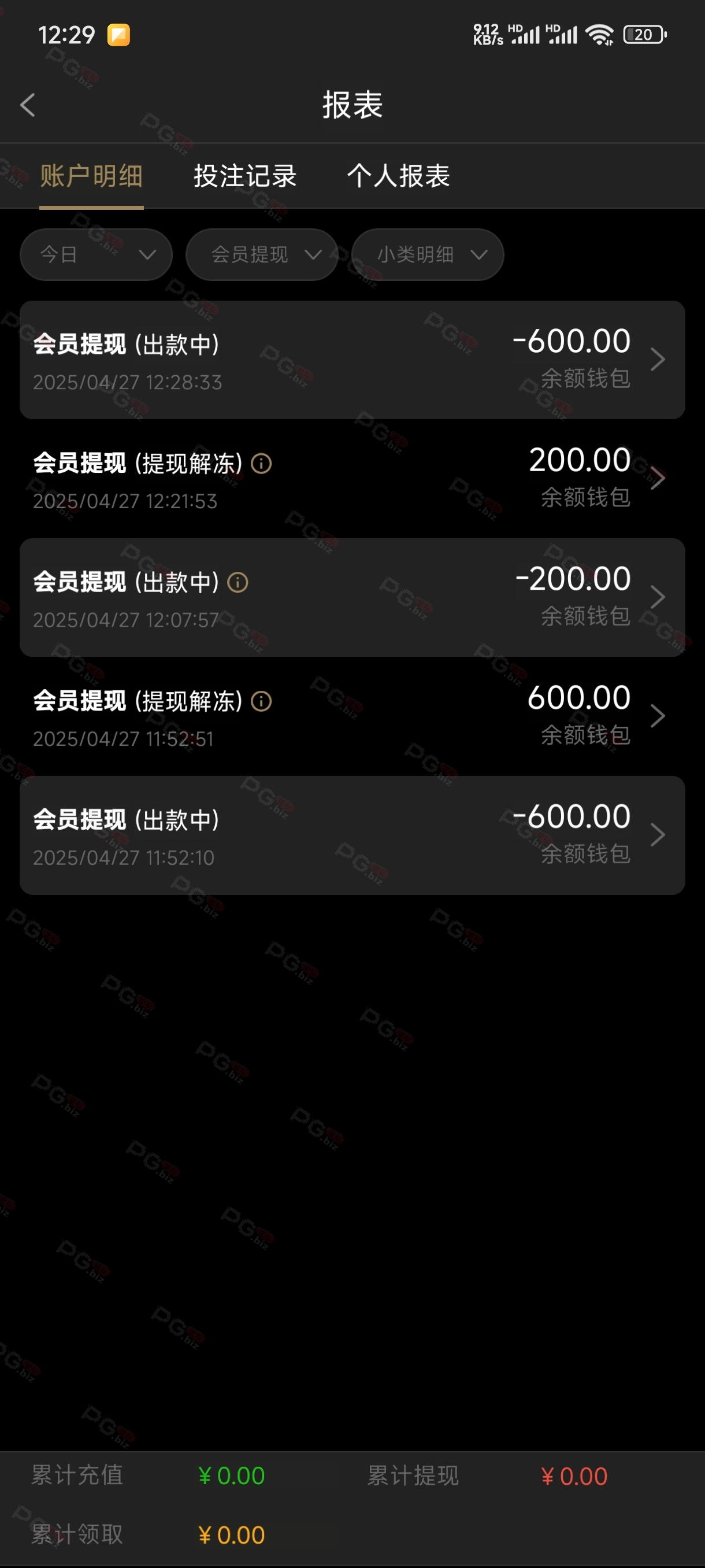The height and width of the screenshot is (1568, 705).
Task: Open the 会员提现 type dropdown
Action: tap(262, 254)
